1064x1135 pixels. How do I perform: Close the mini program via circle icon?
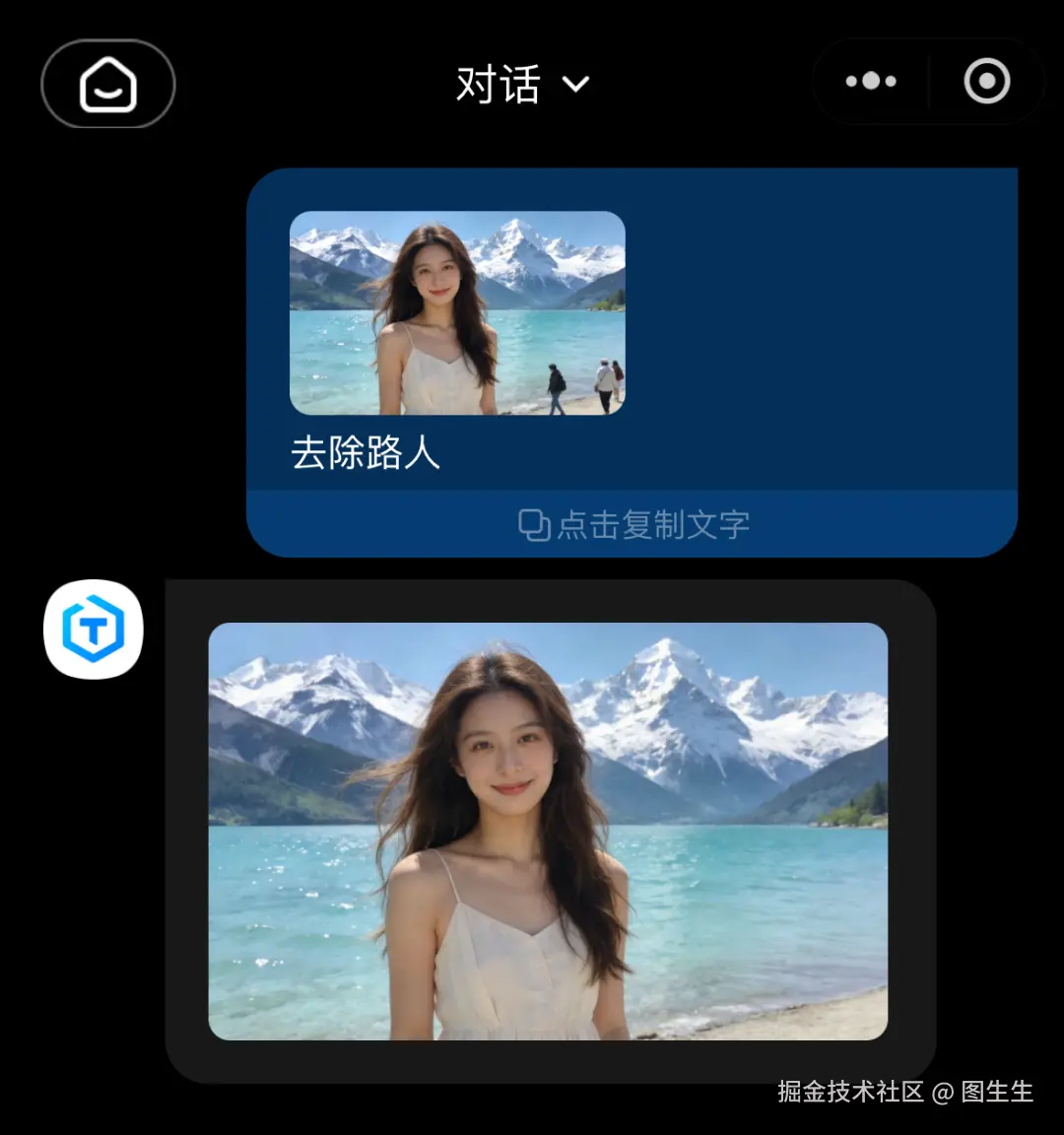986,82
